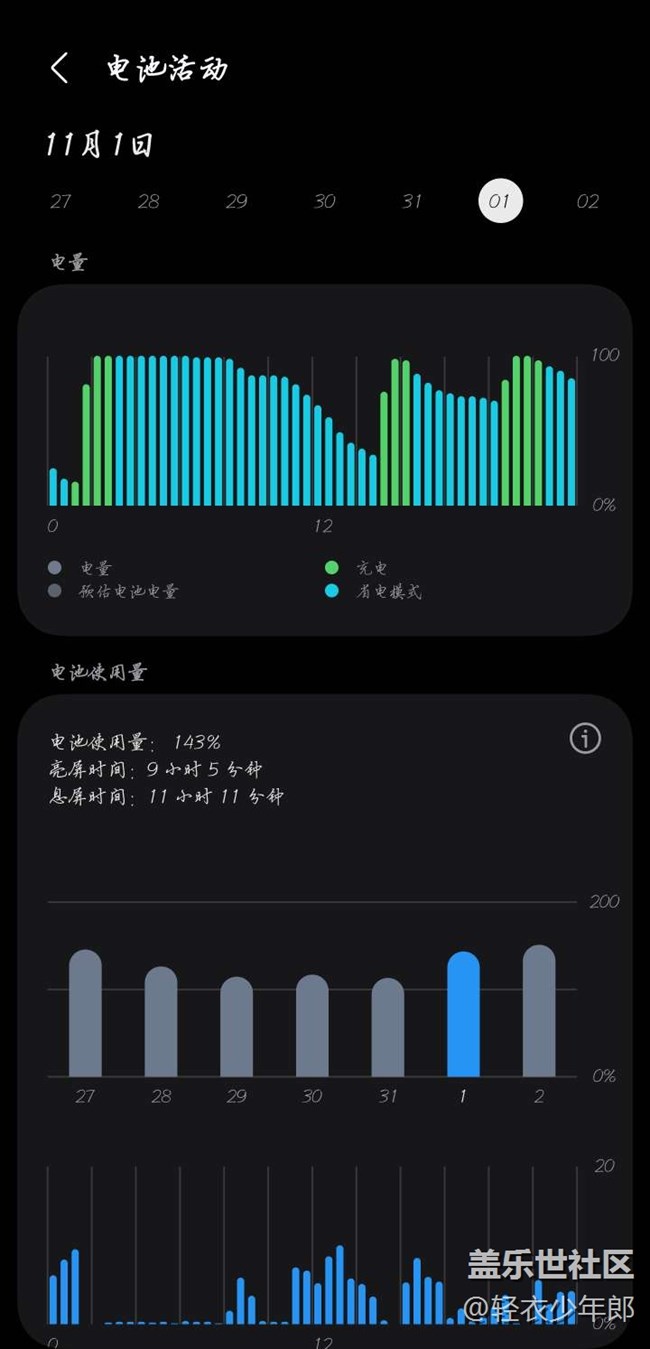The image size is (650, 1349).
Task: Select date 31 in the date strip
Action: coord(412,202)
